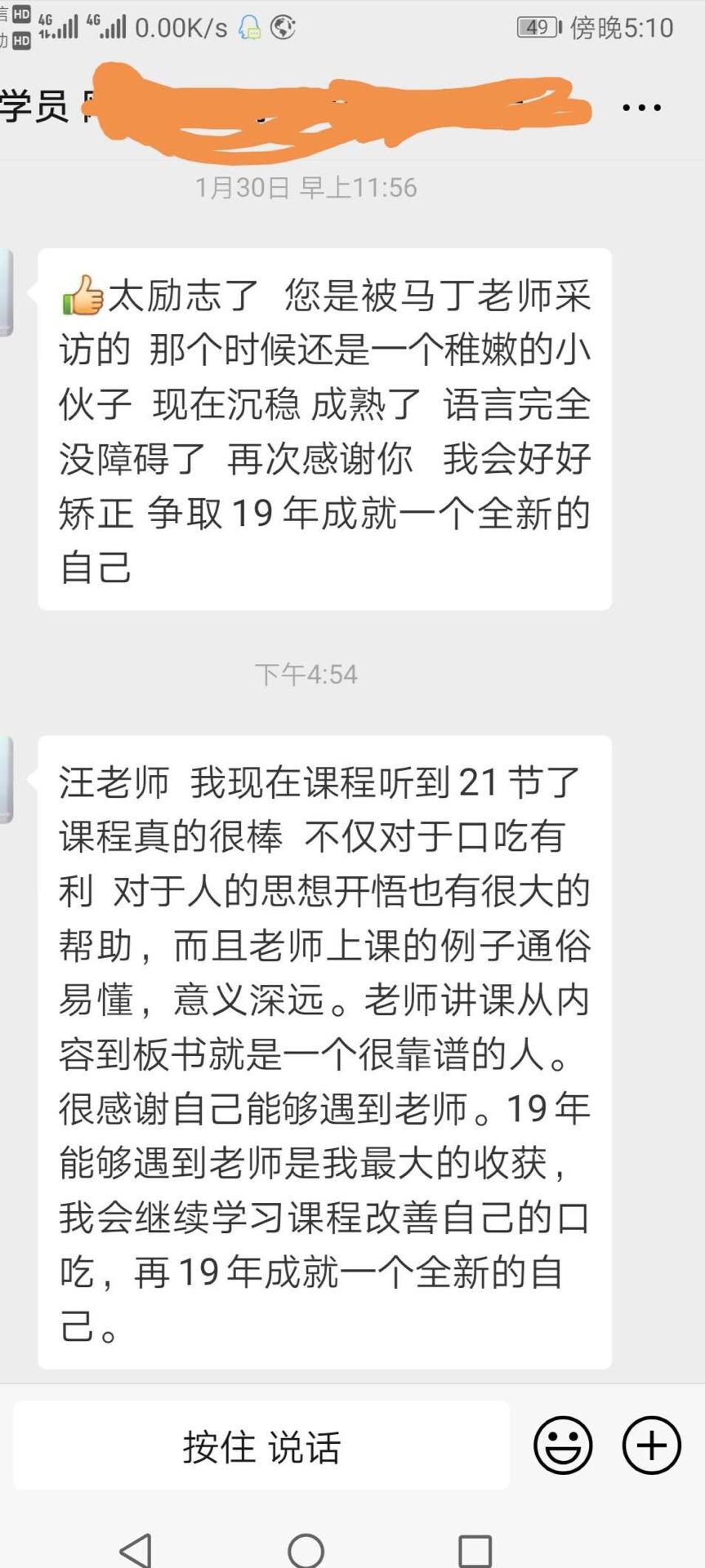Image resolution: width=705 pixels, height=1568 pixels.
Task: Go back with system navigation triangle
Action: 136,1549
